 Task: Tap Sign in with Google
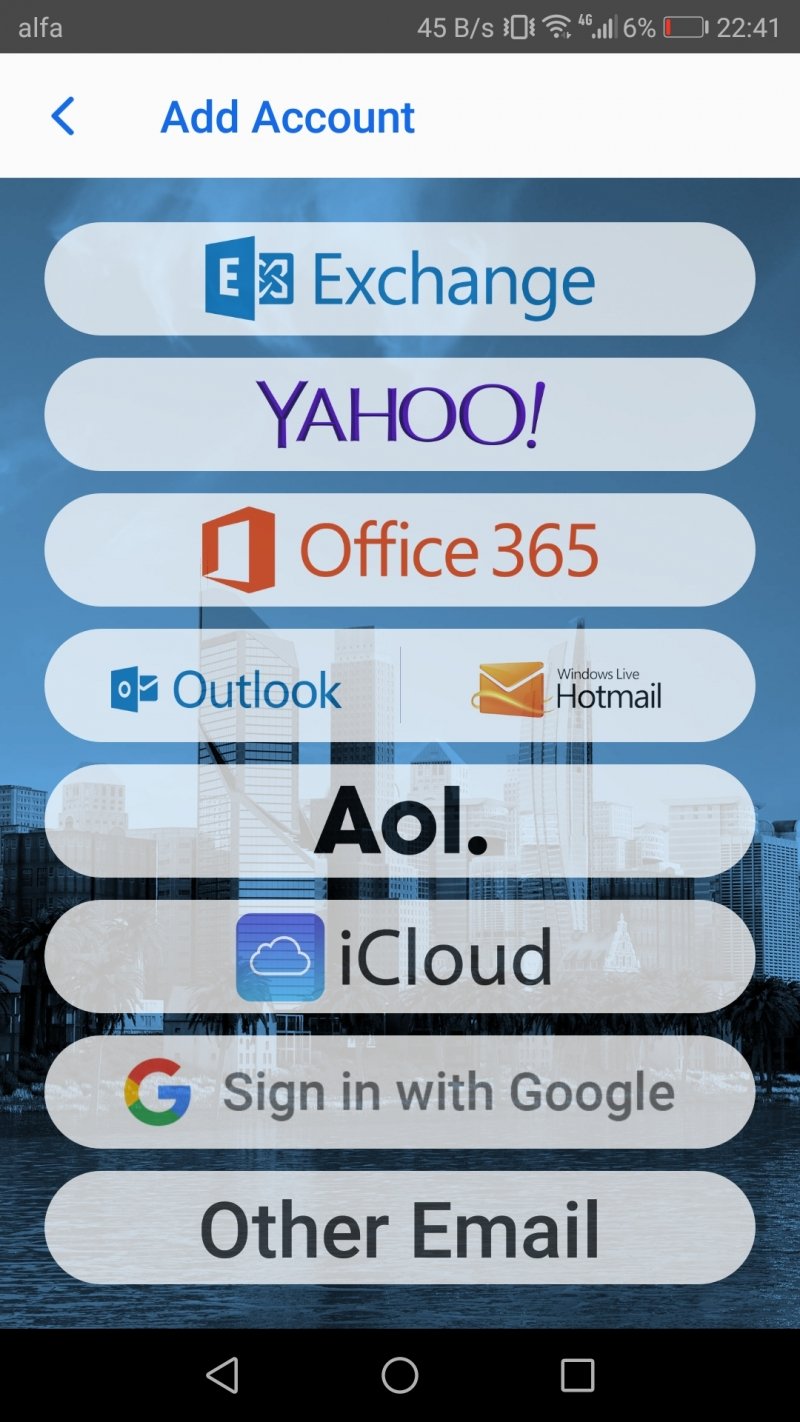tap(400, 1092)
